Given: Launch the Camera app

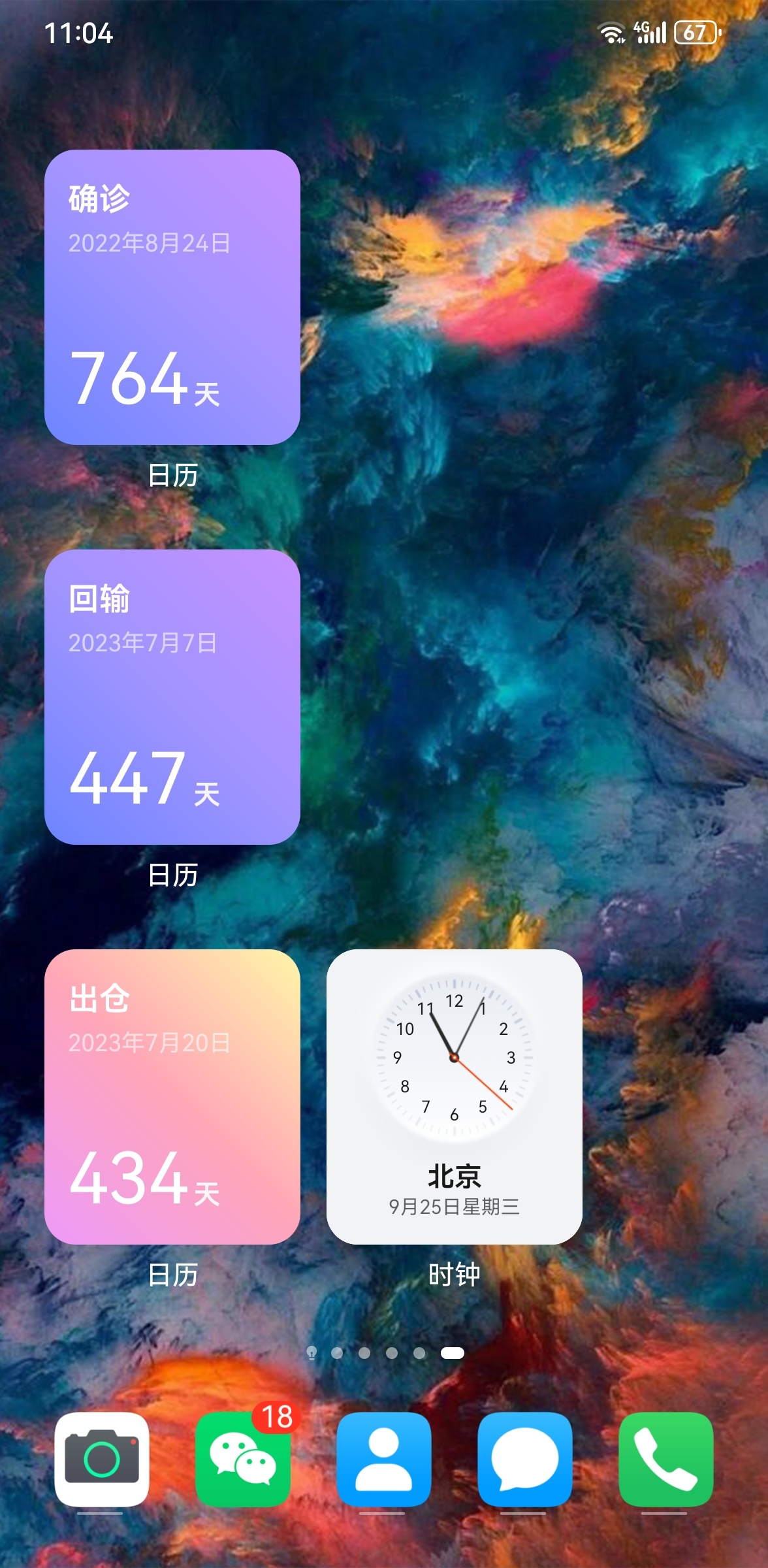Looking at the screenshot, I should pos(102,1459).
